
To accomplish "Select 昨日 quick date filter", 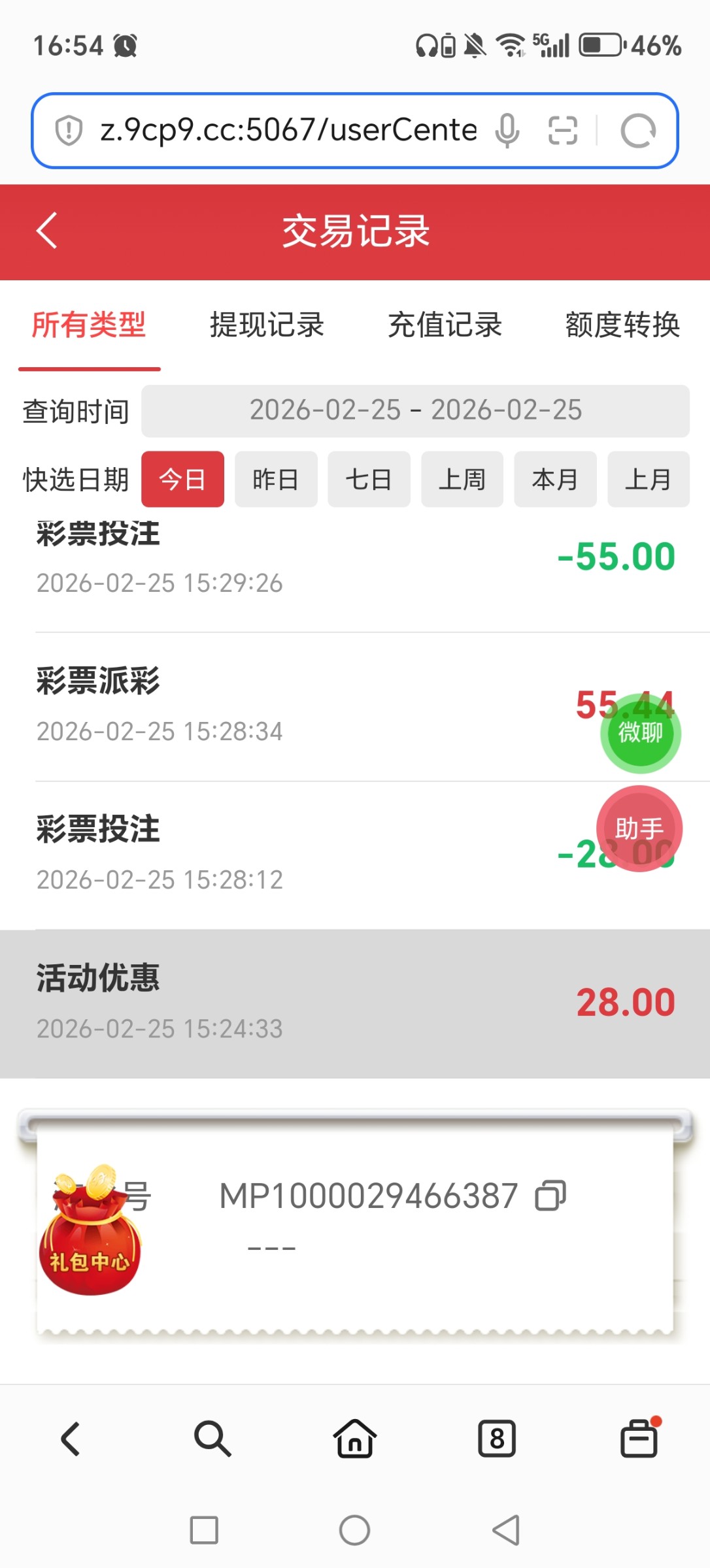I will [x=276, y=480].
